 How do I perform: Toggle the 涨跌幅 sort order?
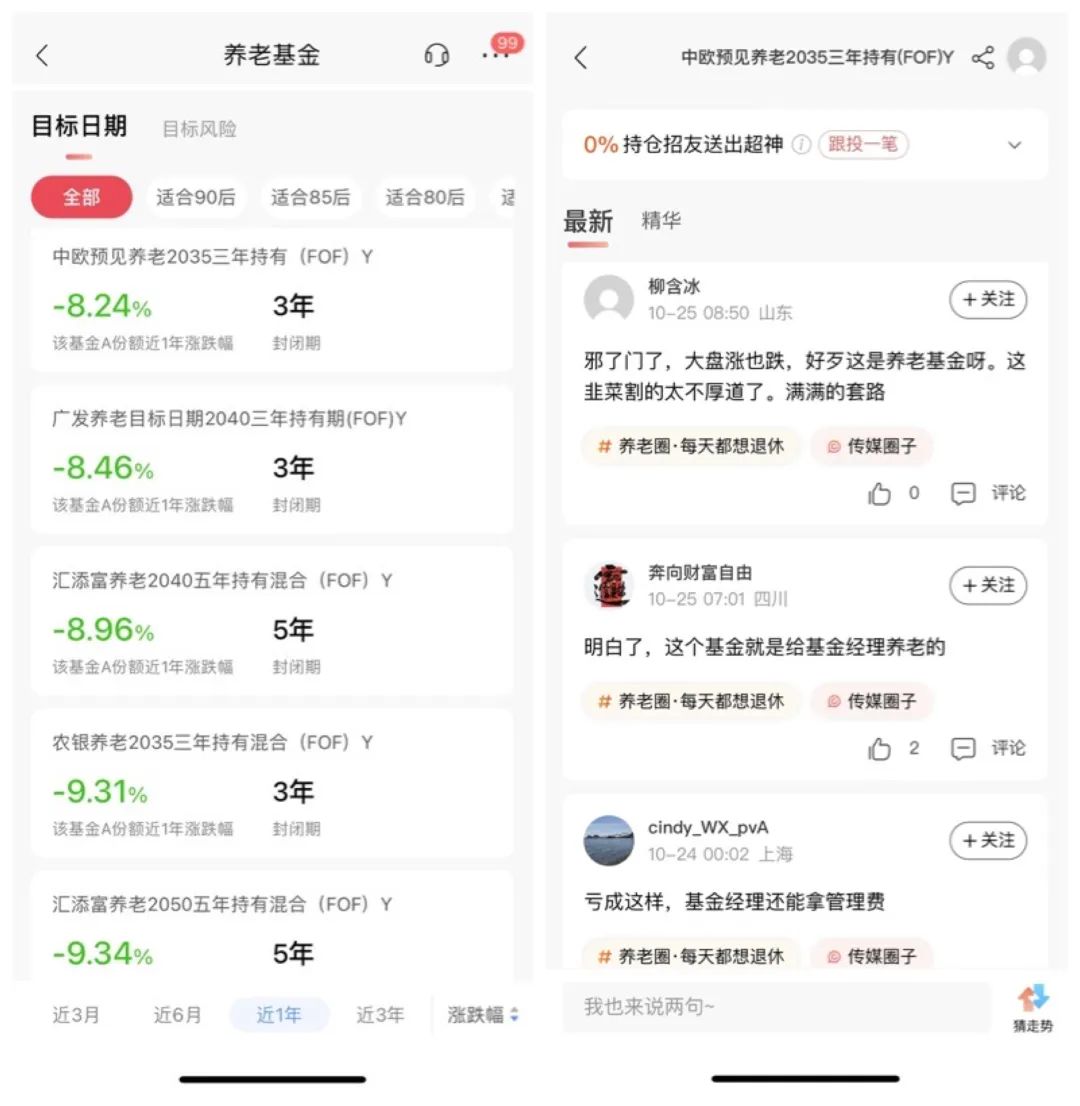[483, 1015]
